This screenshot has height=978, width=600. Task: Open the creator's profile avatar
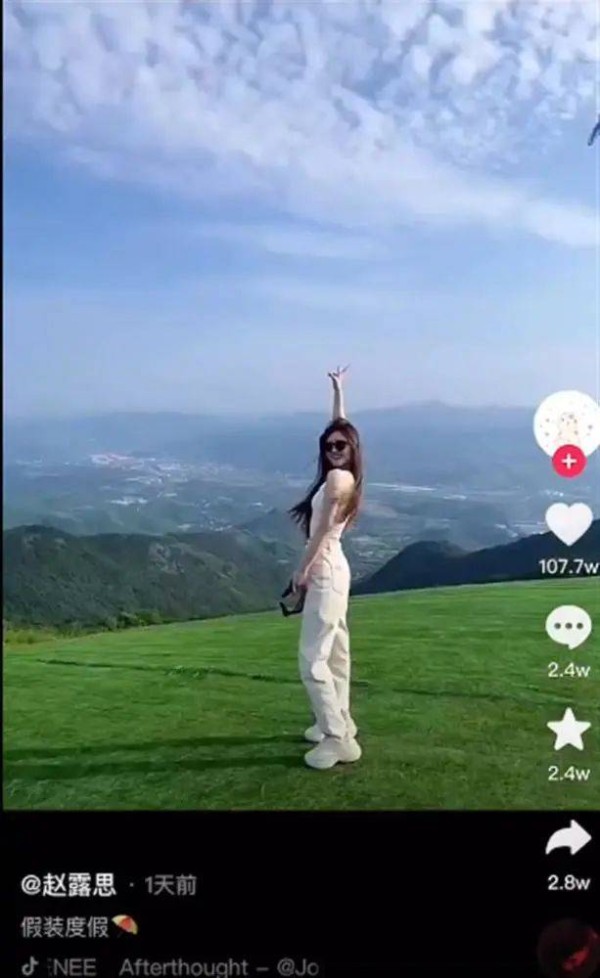coord(567,422)
